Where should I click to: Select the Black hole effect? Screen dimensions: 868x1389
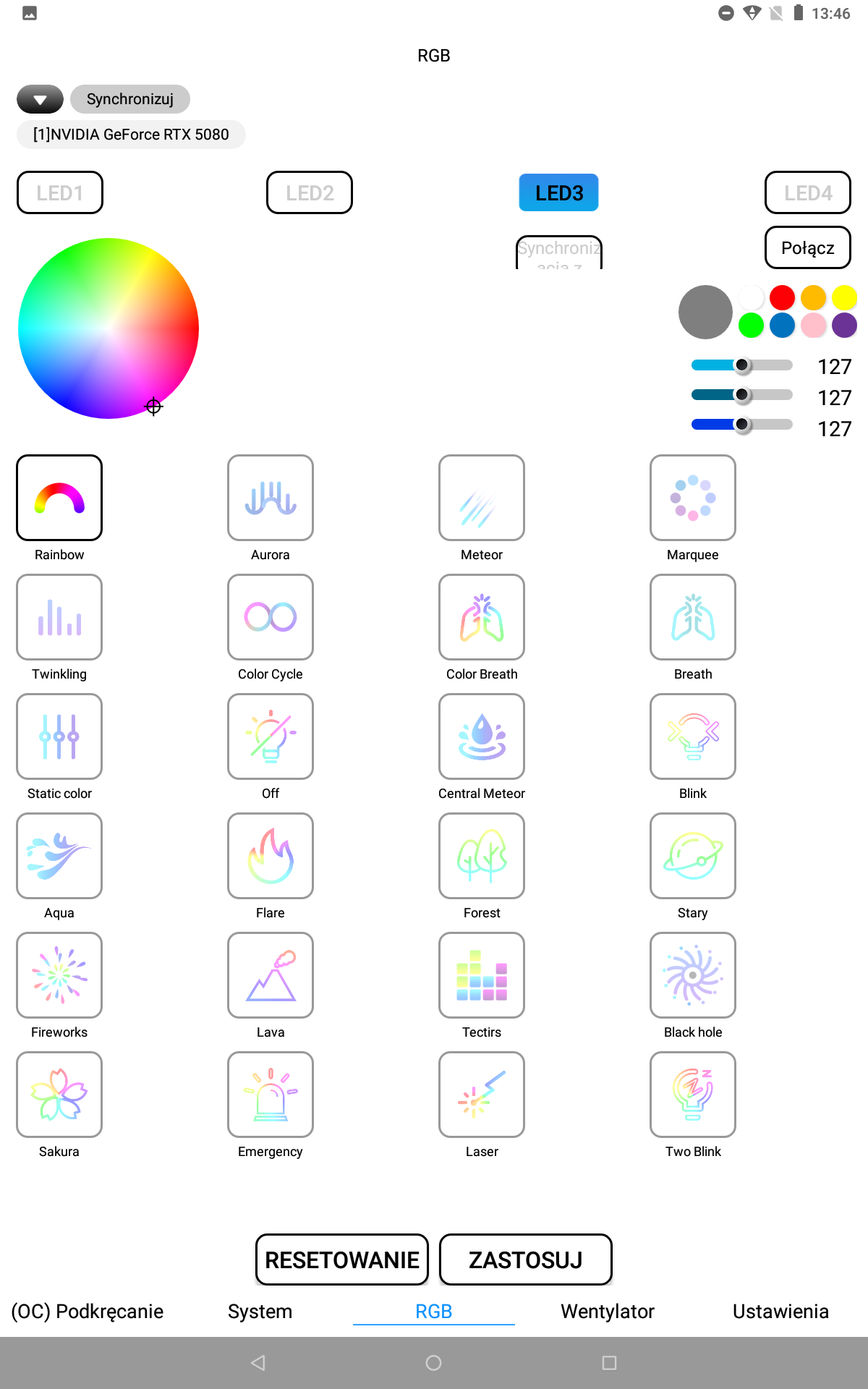(693, 975)
